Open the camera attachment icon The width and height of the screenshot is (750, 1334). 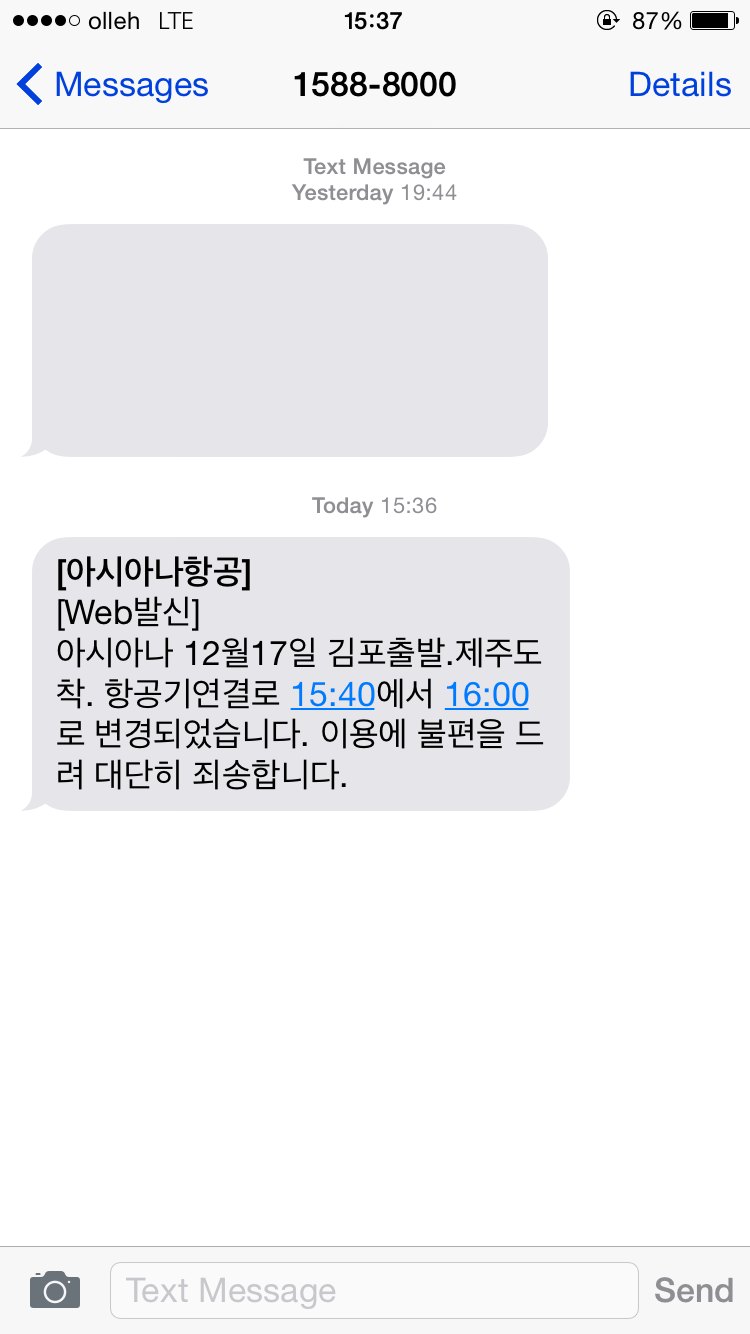[54, 1290]
